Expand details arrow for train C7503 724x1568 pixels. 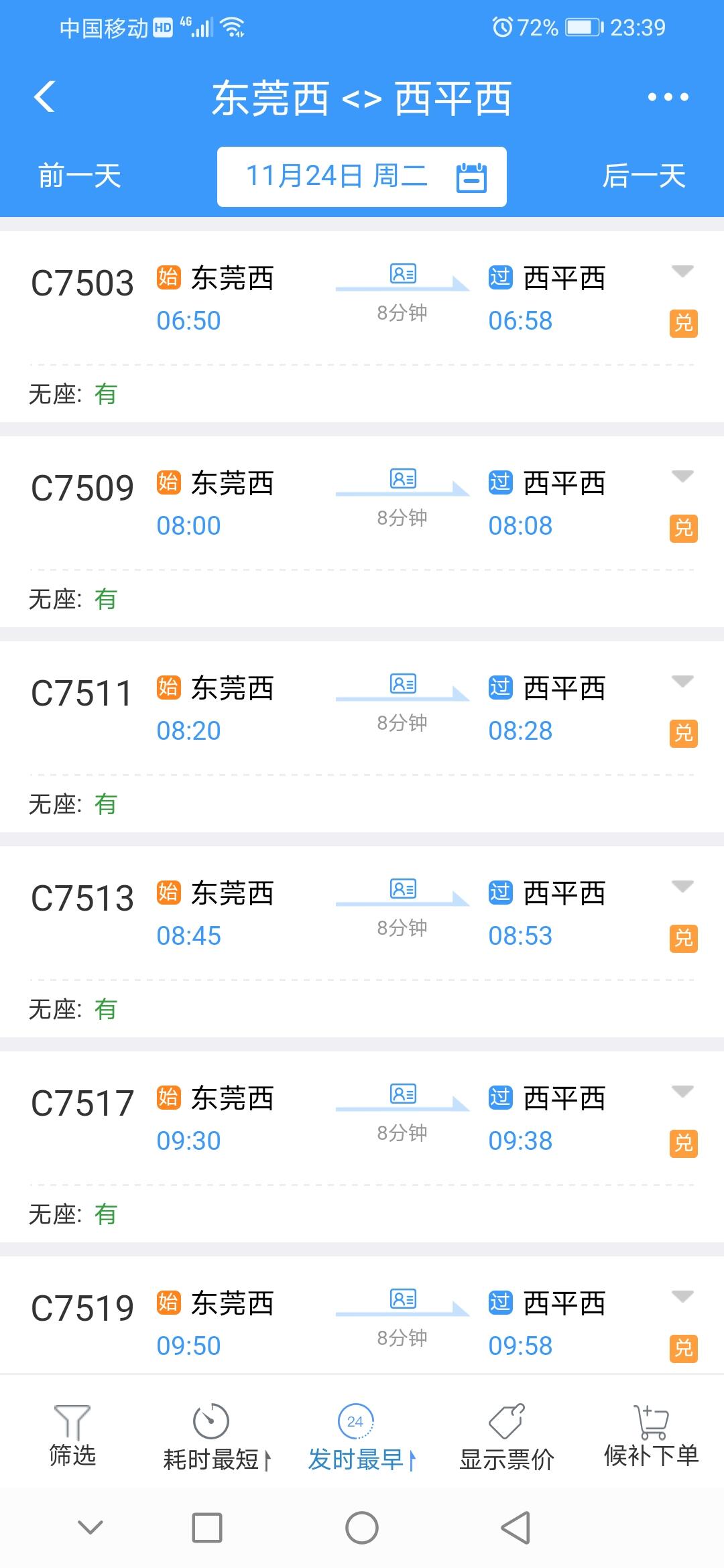tap(682, 271)
